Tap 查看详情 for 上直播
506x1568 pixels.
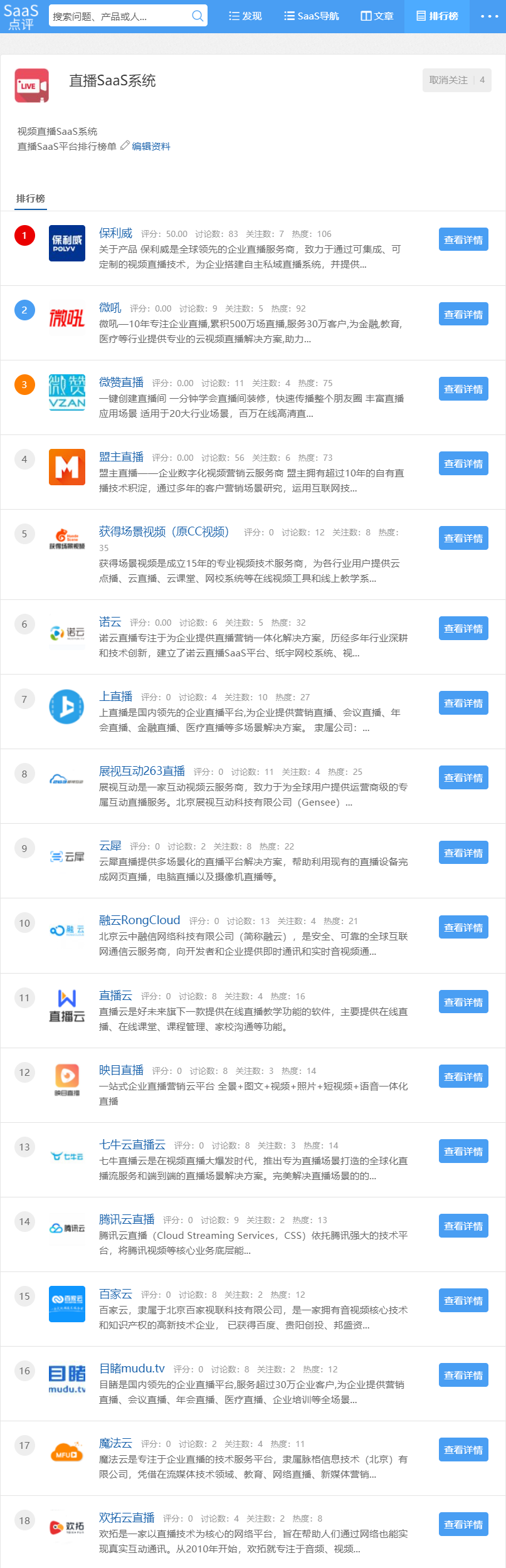(463, 703)
